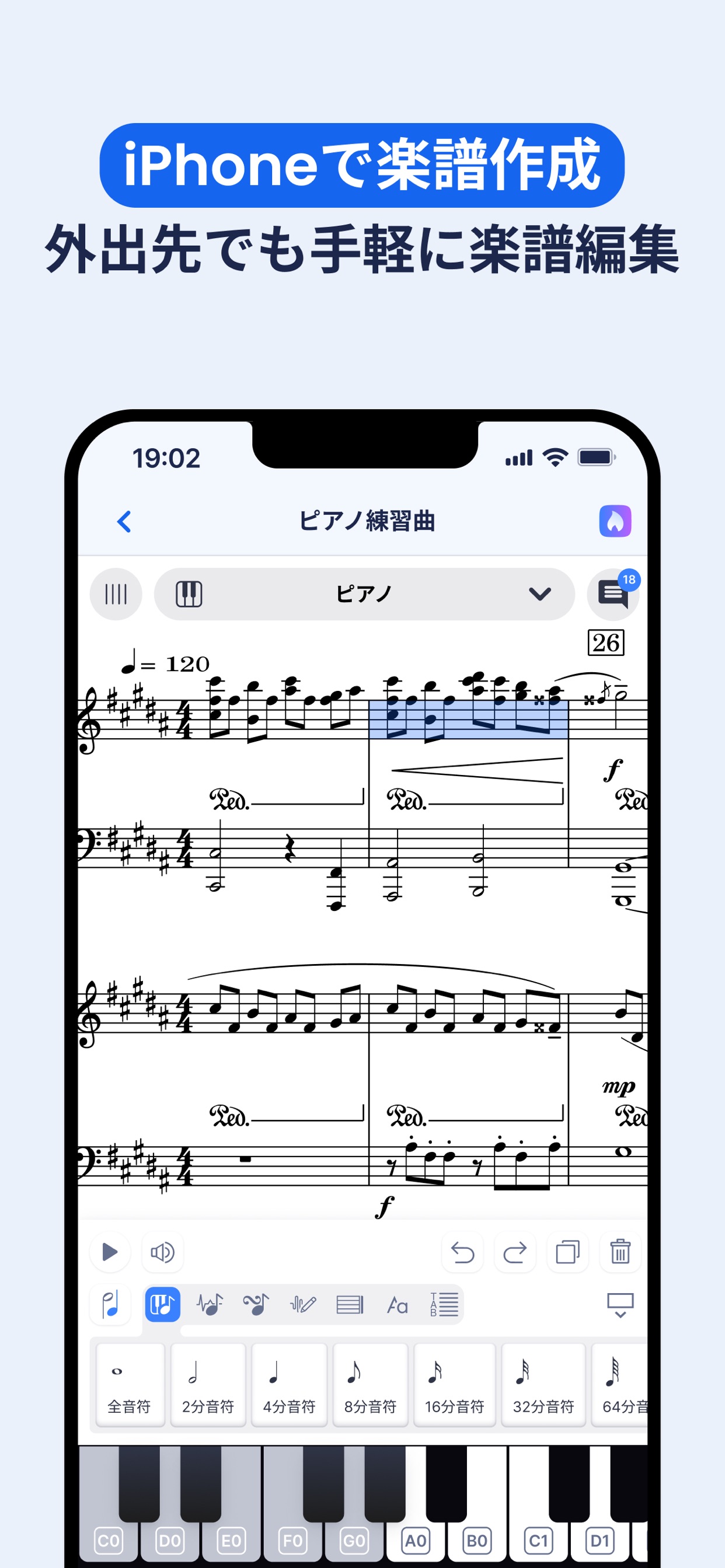Duplicate selection with the copy icon
The height and width of the screenshot is (1568, 725).
tap(567, 1252)
